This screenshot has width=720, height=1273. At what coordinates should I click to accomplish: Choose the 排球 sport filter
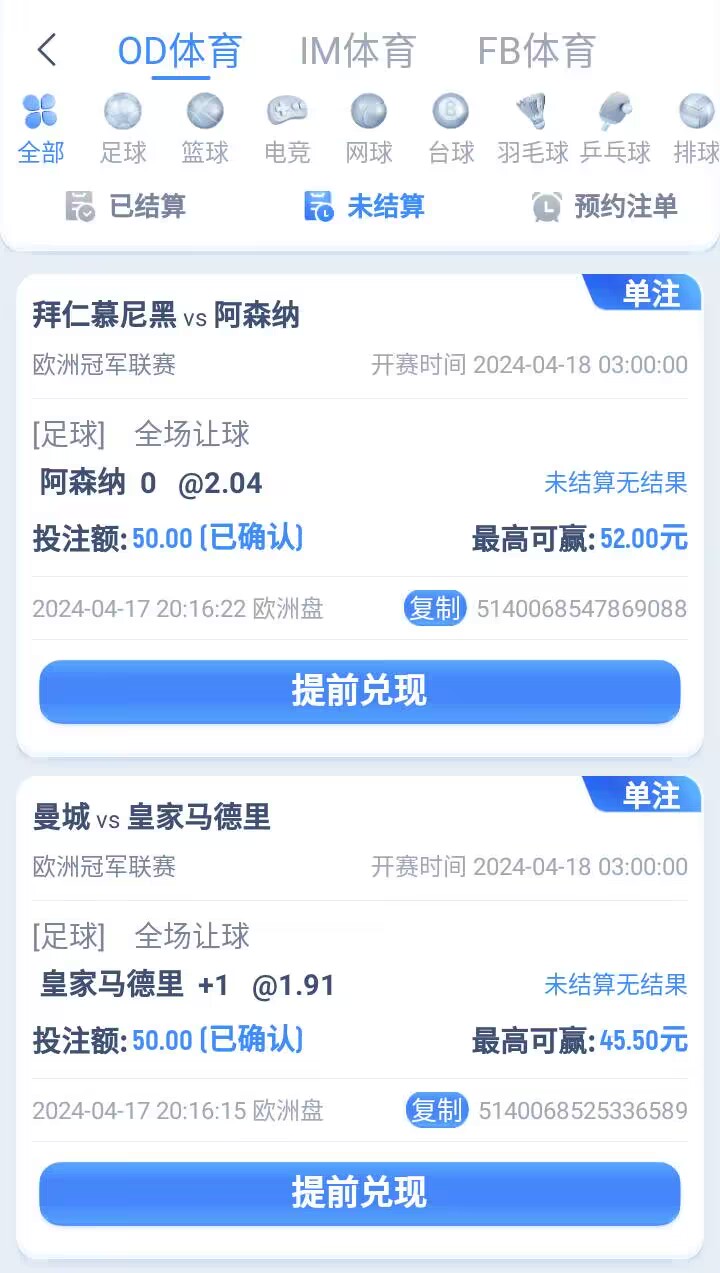[696, 128]
